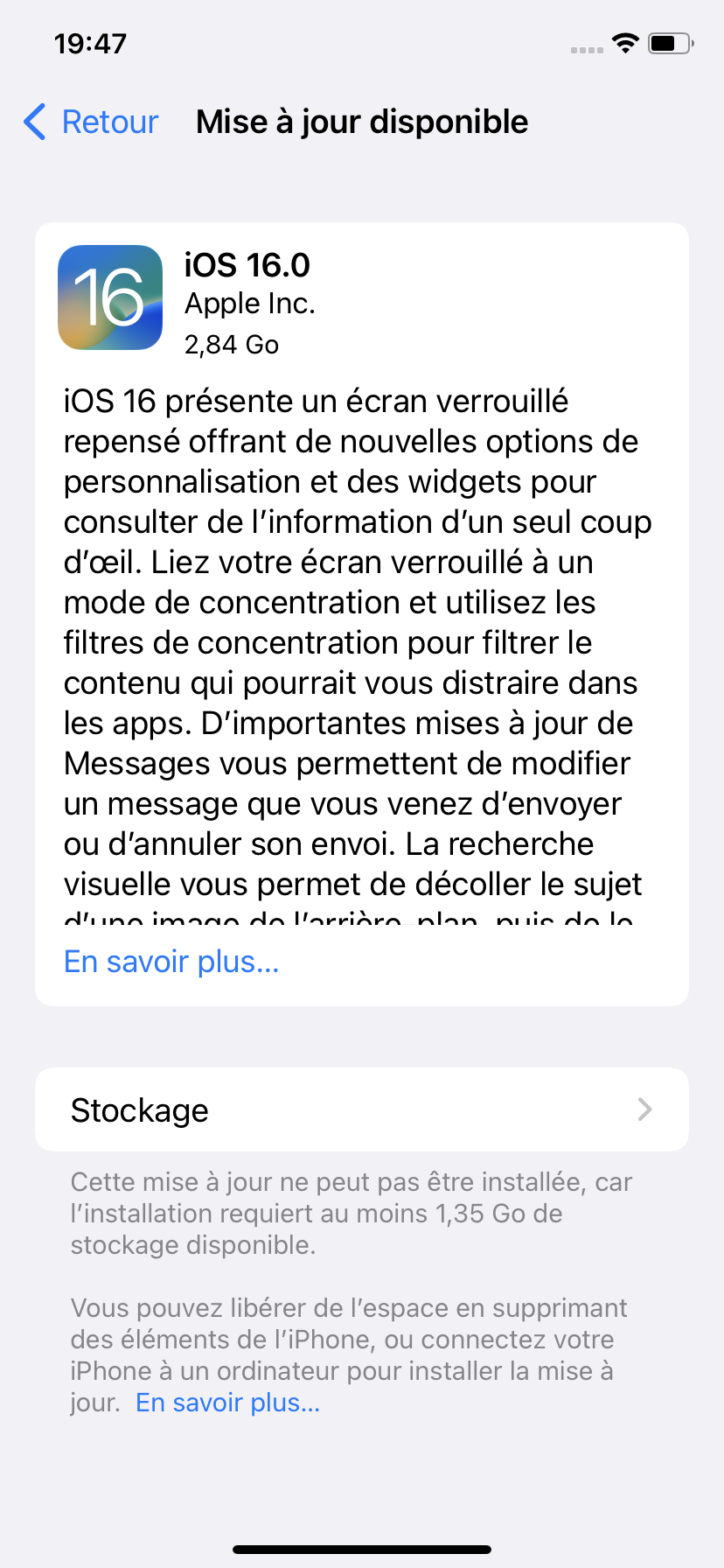724x1568 pixels.
Task: Tap En savoir plus under iOS 16 description
Action: (x=171, y=962)
